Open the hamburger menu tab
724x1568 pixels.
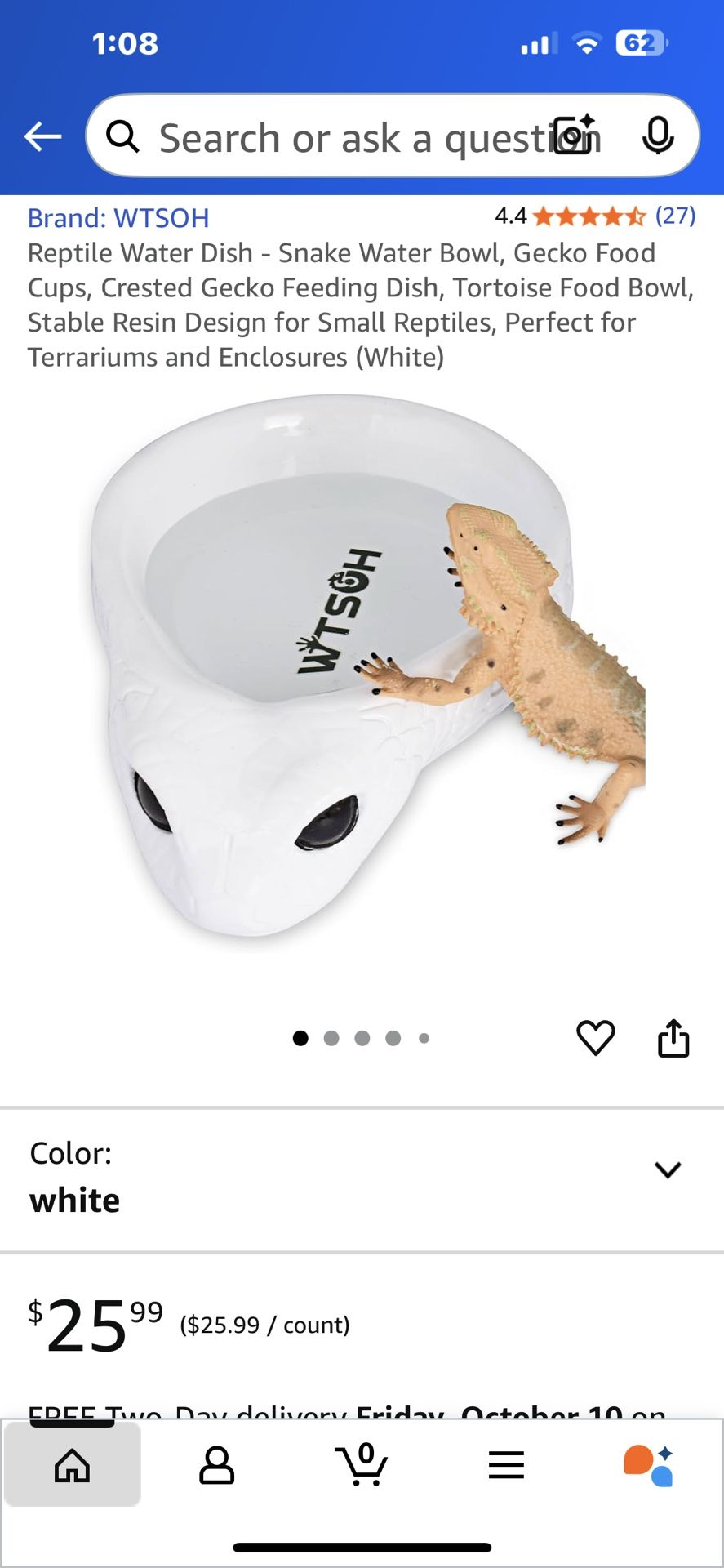point(506,1465)
